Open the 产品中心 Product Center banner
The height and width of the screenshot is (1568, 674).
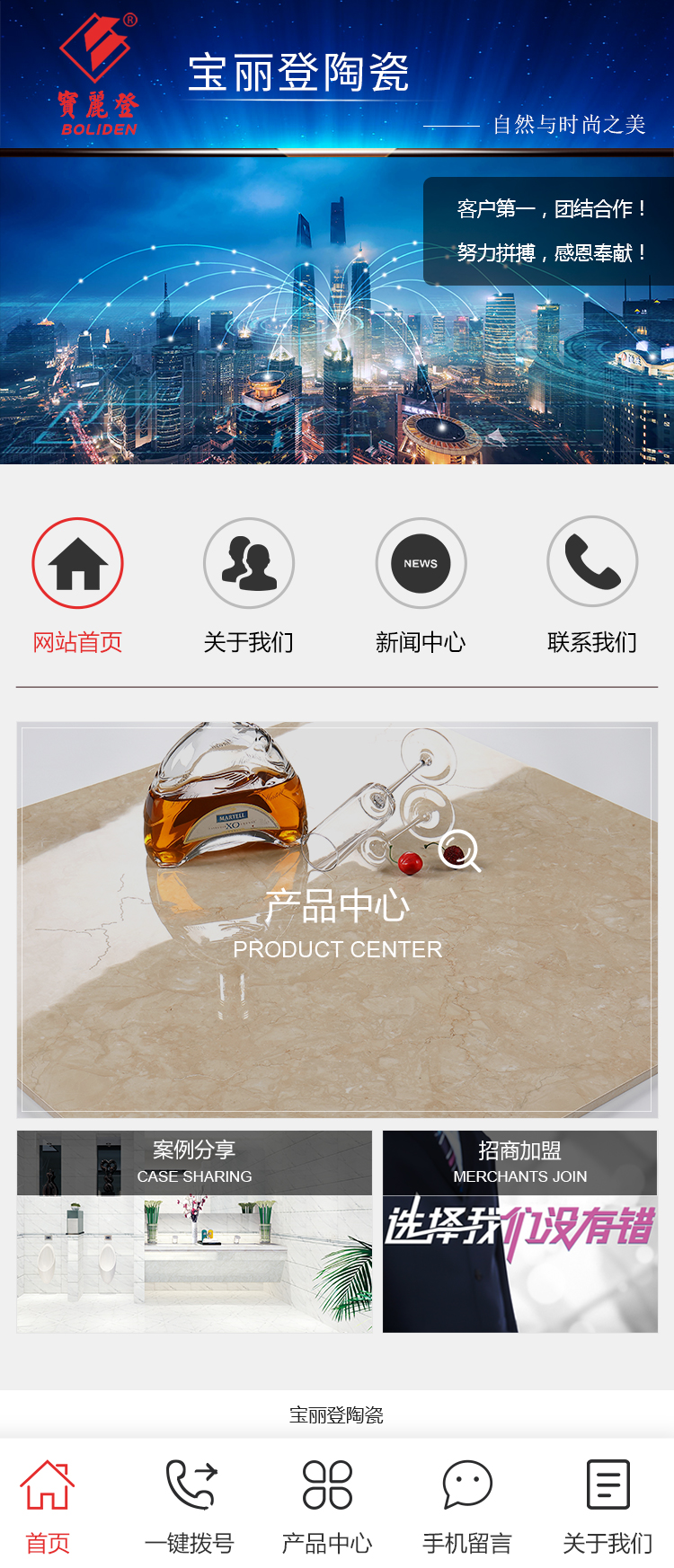point(337,920)
